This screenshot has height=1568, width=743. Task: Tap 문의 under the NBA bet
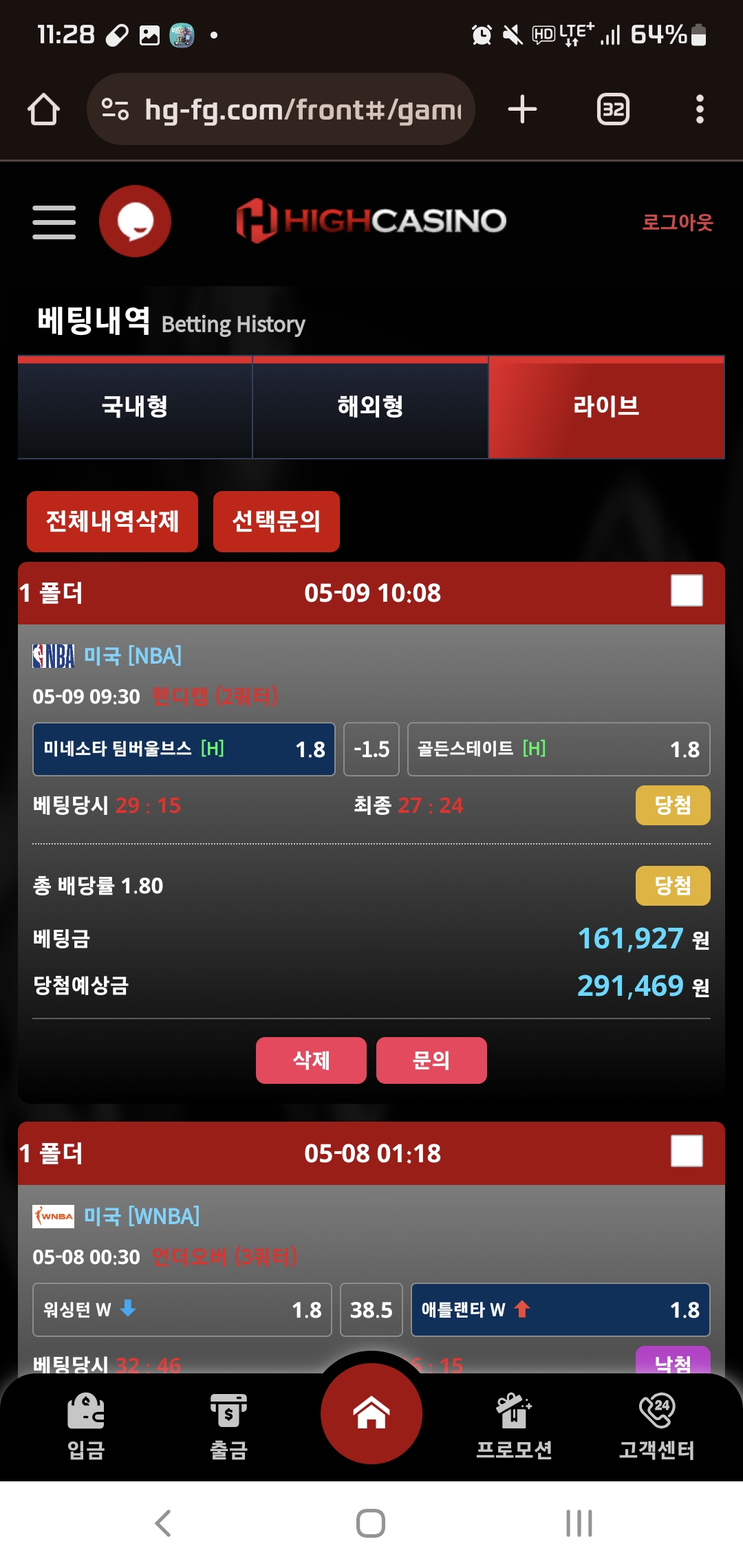tap(431, 1060)
